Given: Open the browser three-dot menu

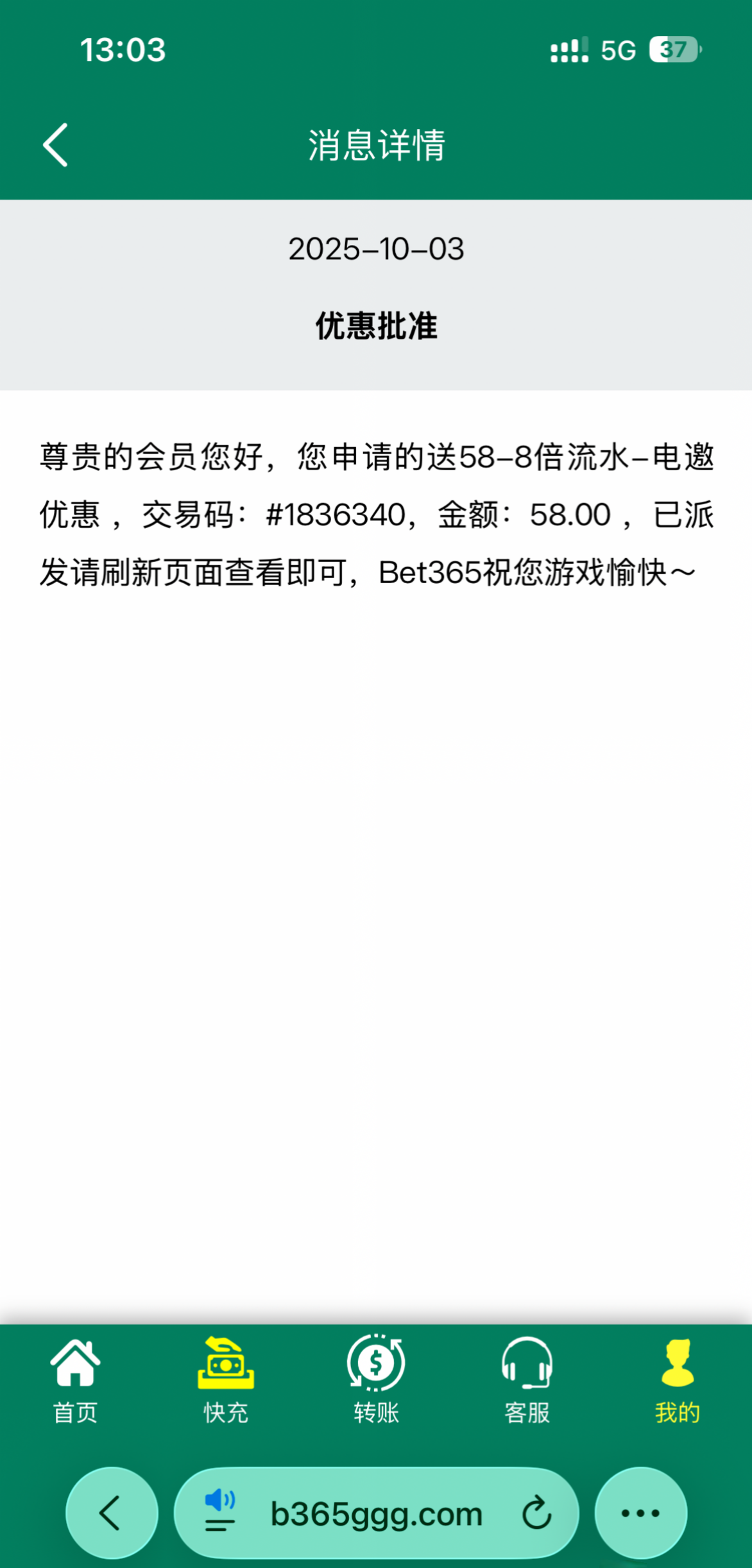Looking at the screenshot, I should click(x=640, y=1513).
